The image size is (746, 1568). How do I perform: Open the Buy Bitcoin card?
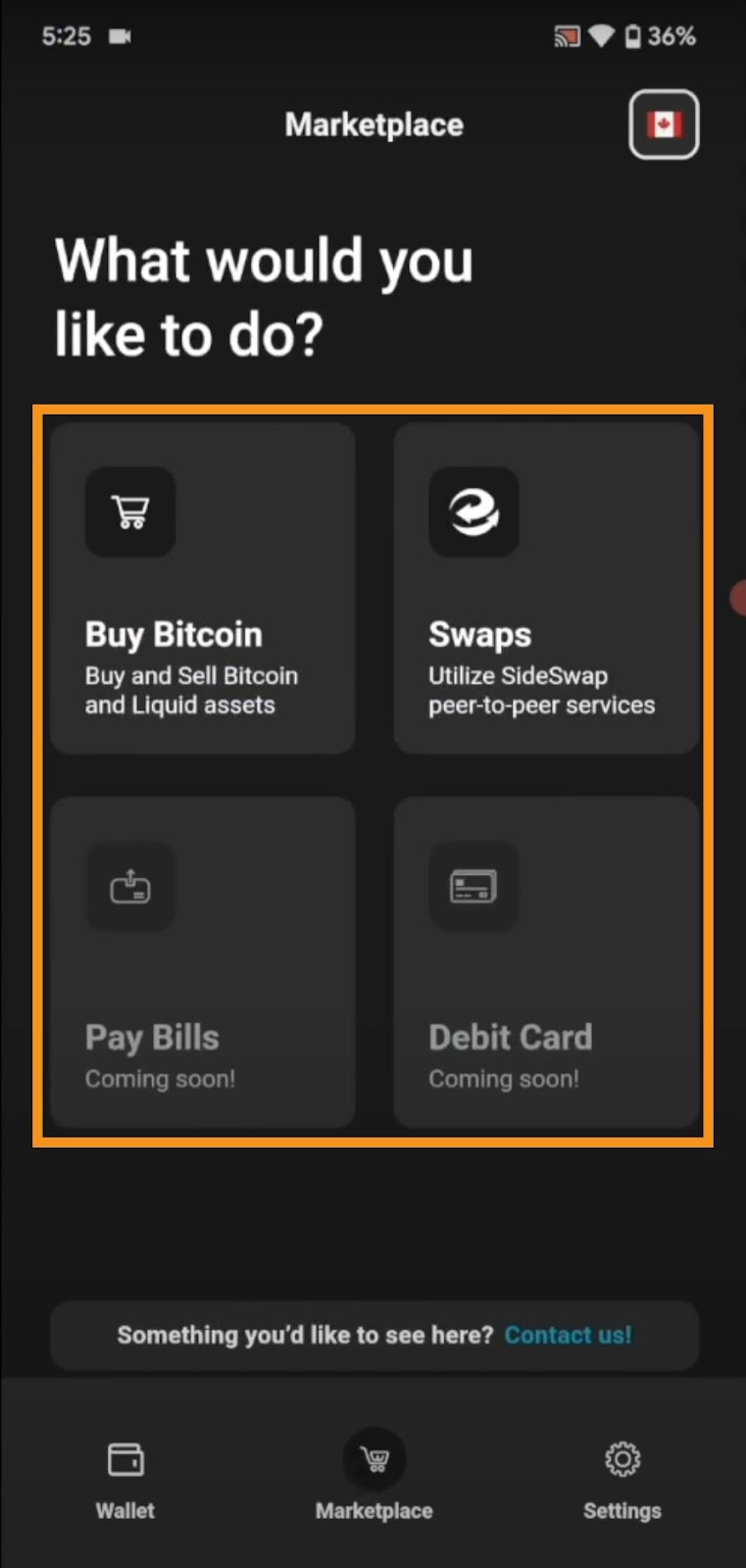pos(203,588)
